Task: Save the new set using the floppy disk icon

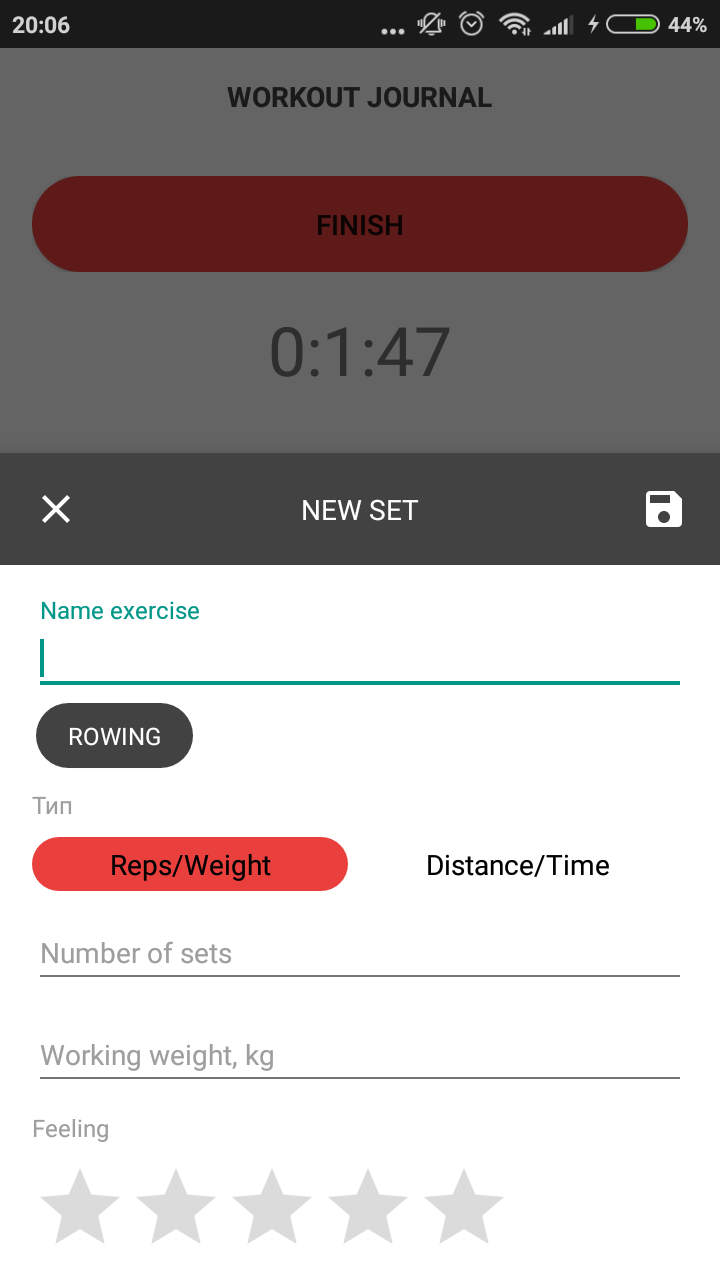Action: click(x=662, y=509)
